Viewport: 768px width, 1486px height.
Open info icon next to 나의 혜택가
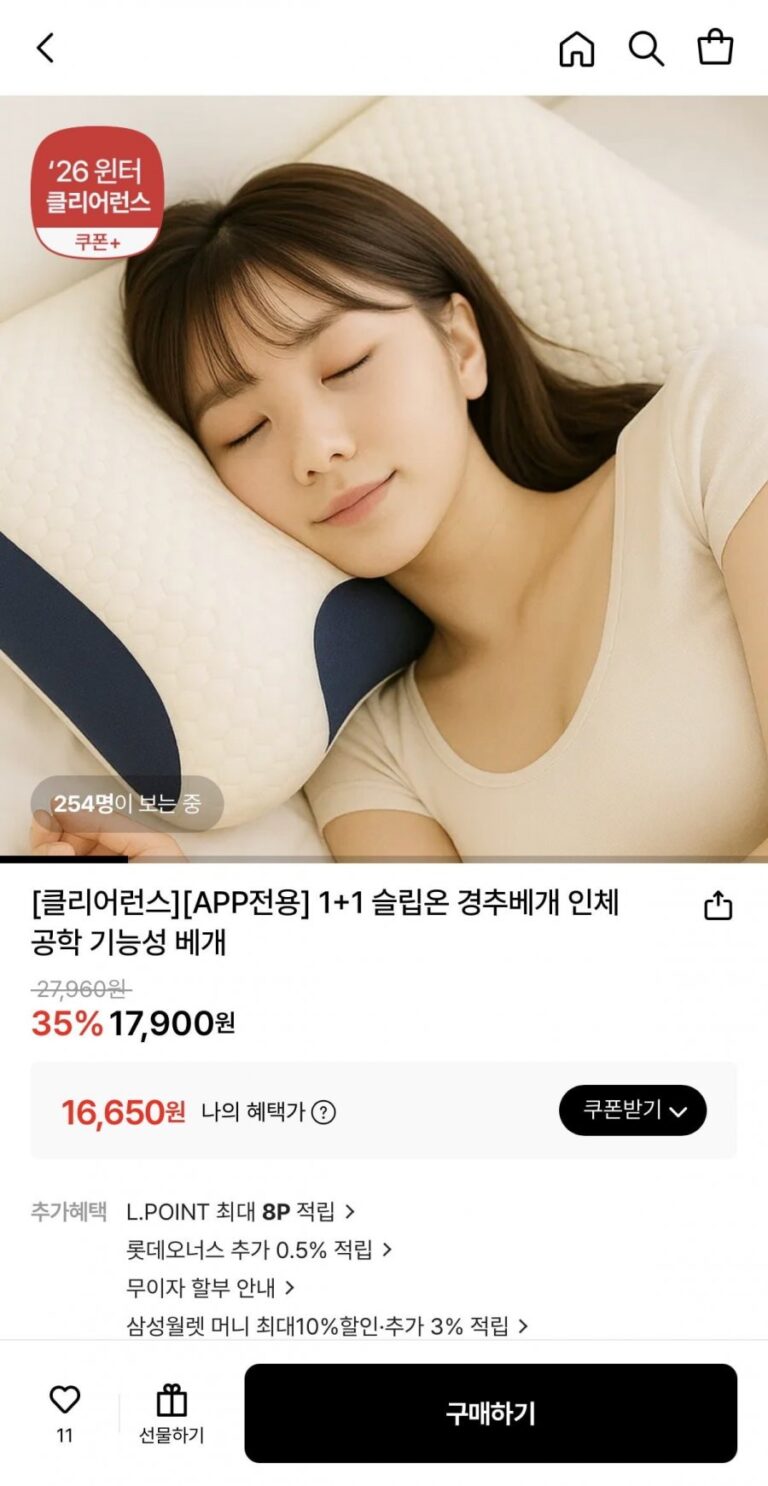click(323, 1112)
